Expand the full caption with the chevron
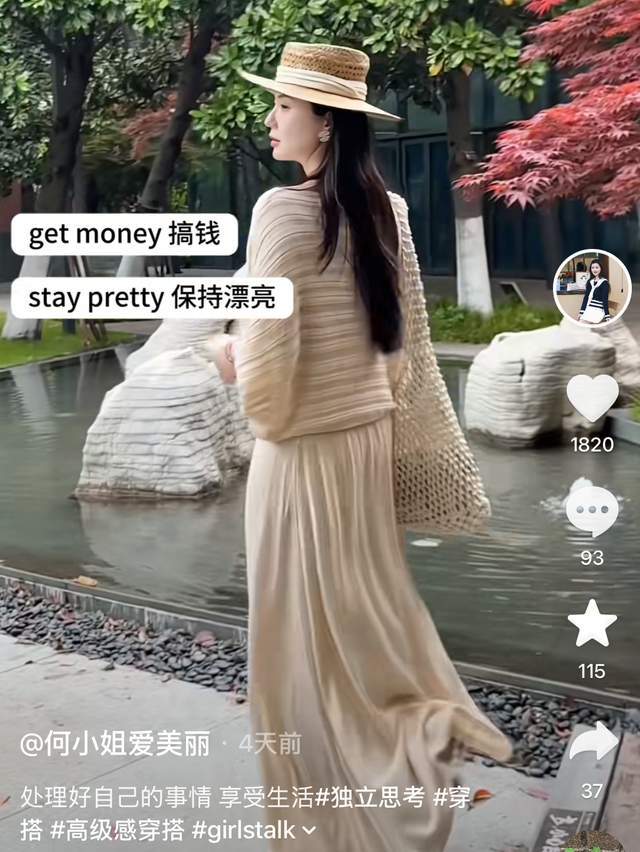640x852 pixels. 309,831
